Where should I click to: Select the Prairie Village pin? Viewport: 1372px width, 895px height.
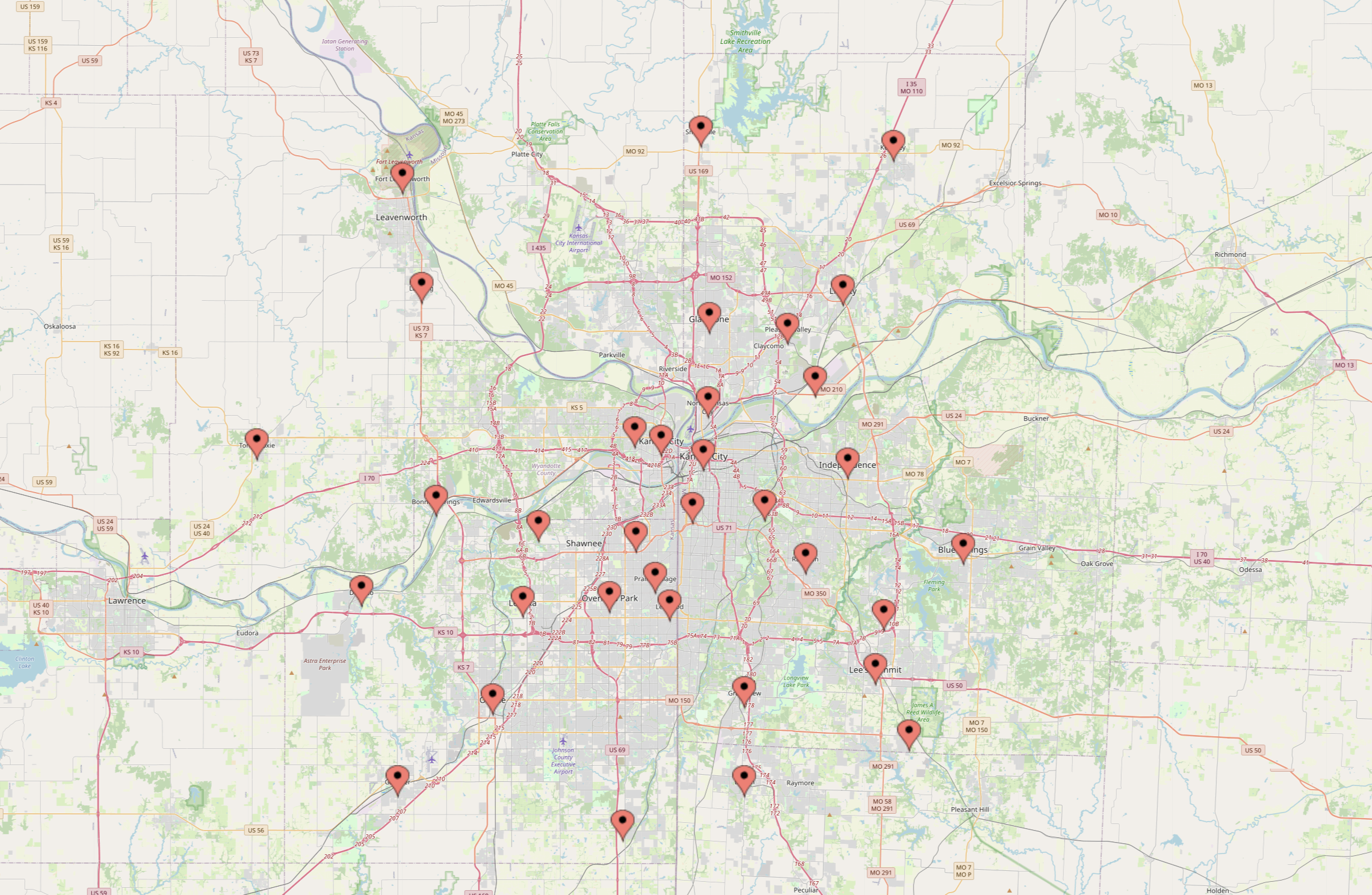click(655, 574)
